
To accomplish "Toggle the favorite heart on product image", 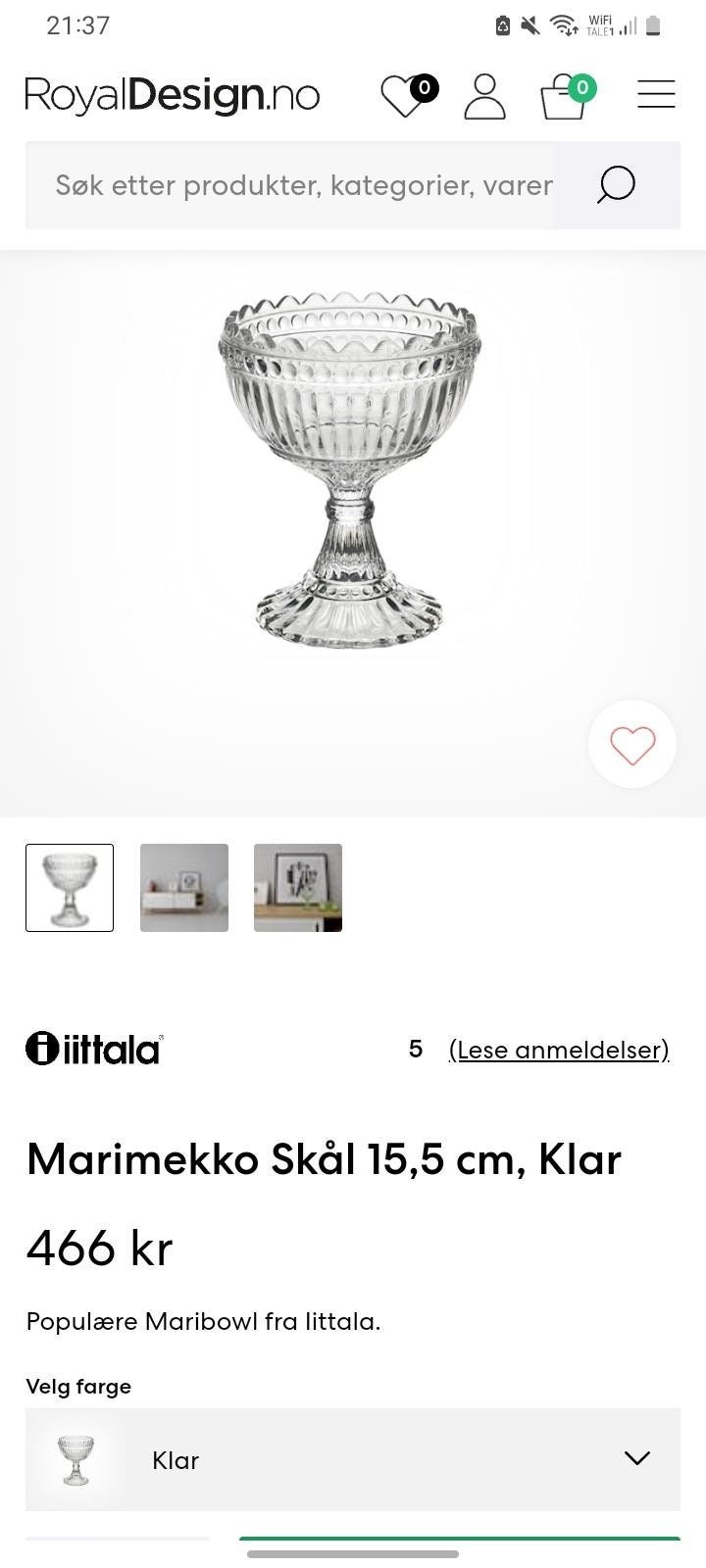I will [632, 744].
